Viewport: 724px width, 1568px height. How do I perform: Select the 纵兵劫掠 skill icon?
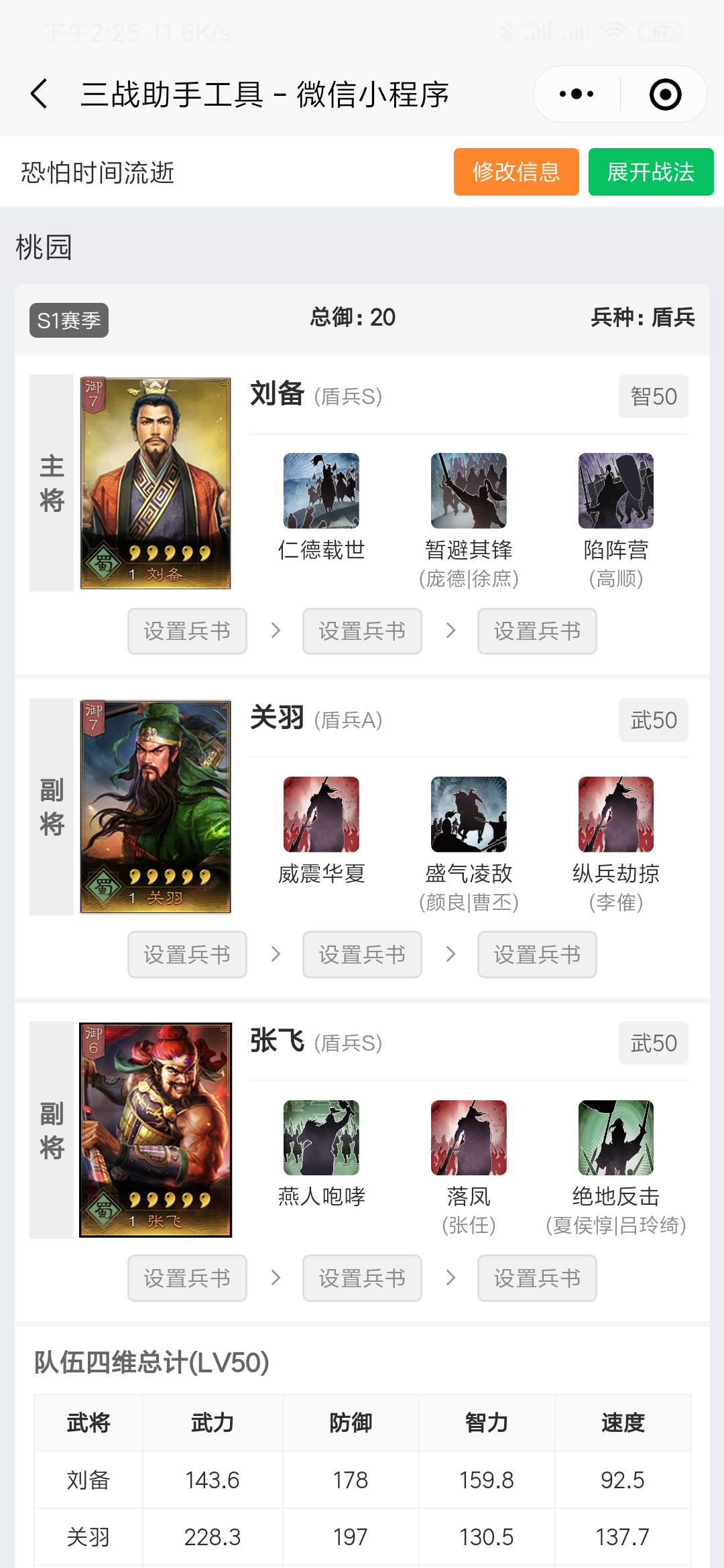pyautogui.click(x=615, y=814)
